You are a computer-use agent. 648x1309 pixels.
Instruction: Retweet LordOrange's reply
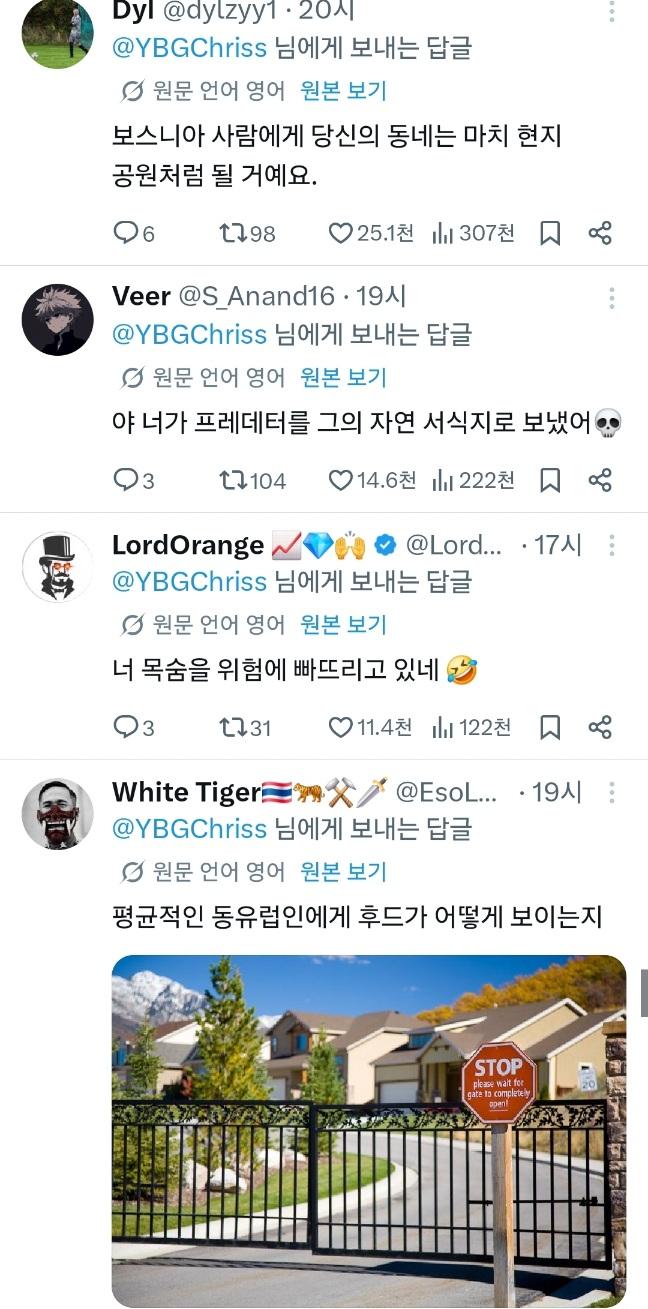click(x=245, y=727)
